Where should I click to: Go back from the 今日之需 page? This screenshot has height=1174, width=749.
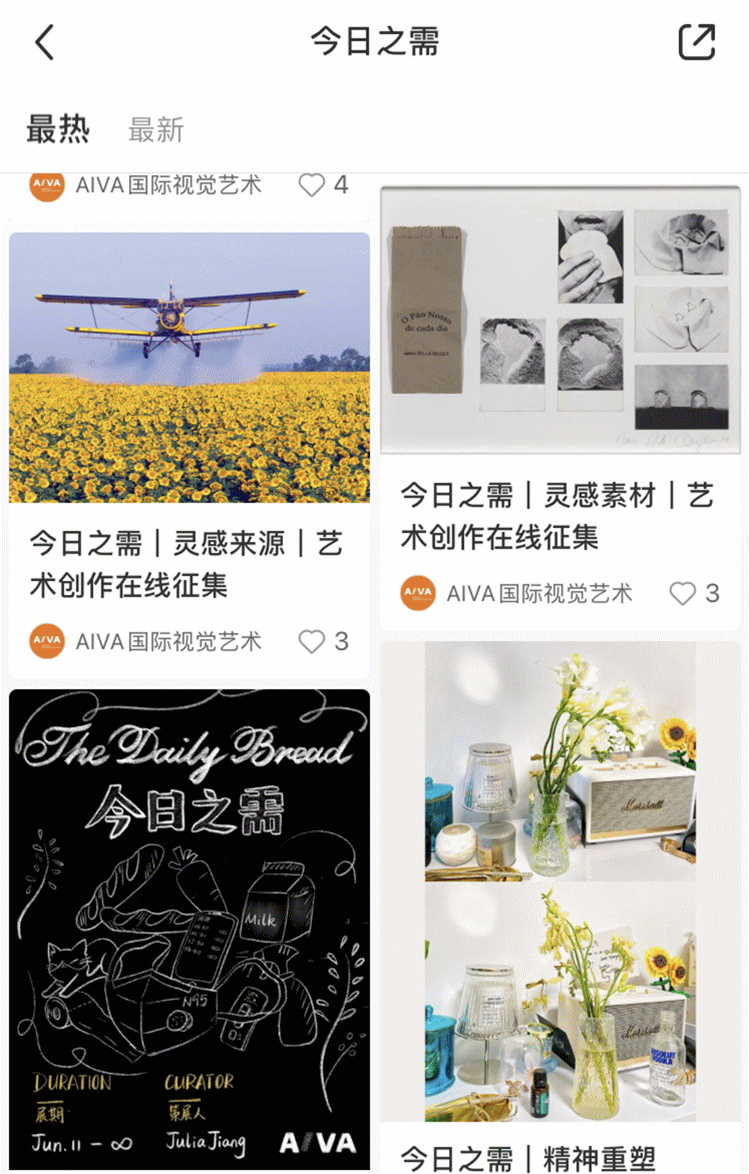click(45, 43)
